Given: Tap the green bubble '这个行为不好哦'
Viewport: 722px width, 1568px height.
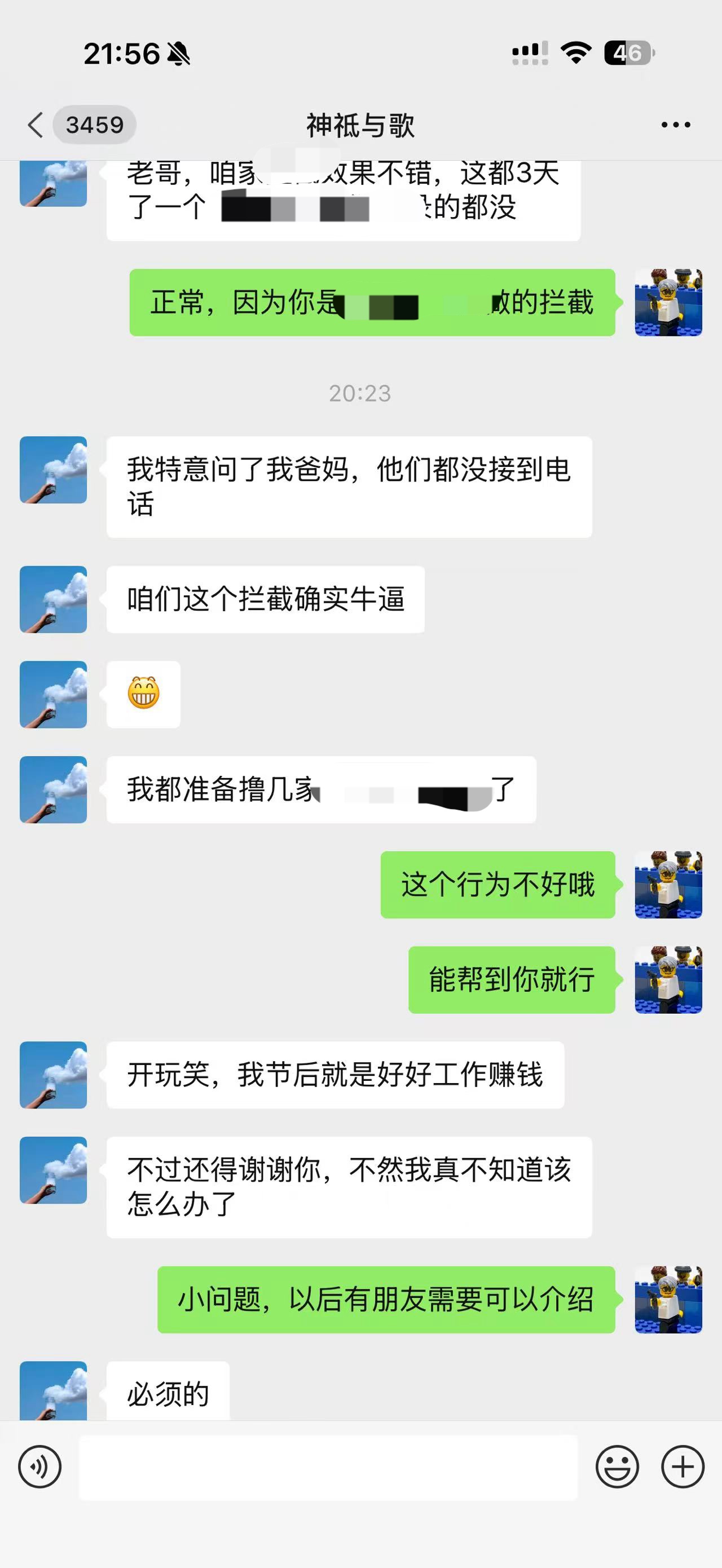Looking at the screenshot, I should (498, 886).
